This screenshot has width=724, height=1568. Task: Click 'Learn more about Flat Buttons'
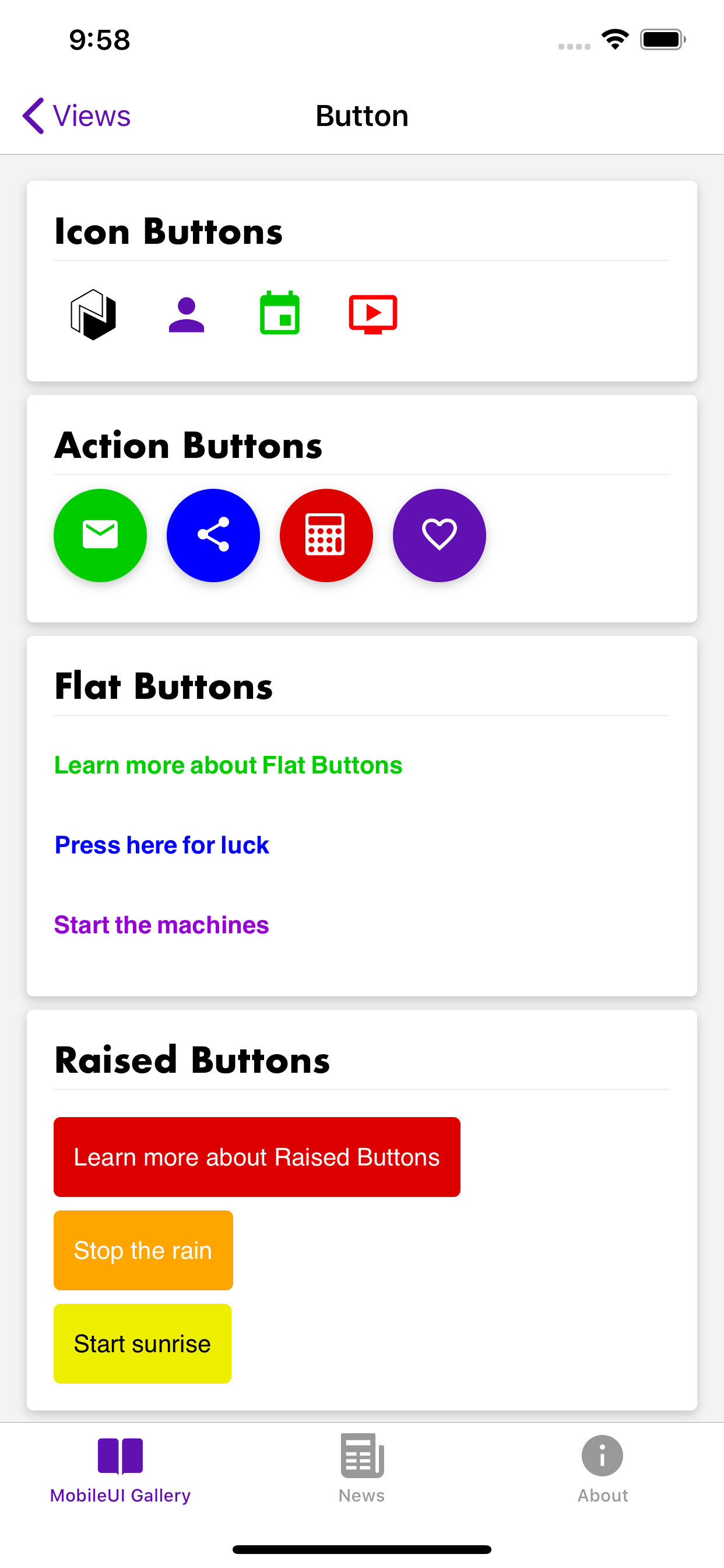tap(228, 765)
